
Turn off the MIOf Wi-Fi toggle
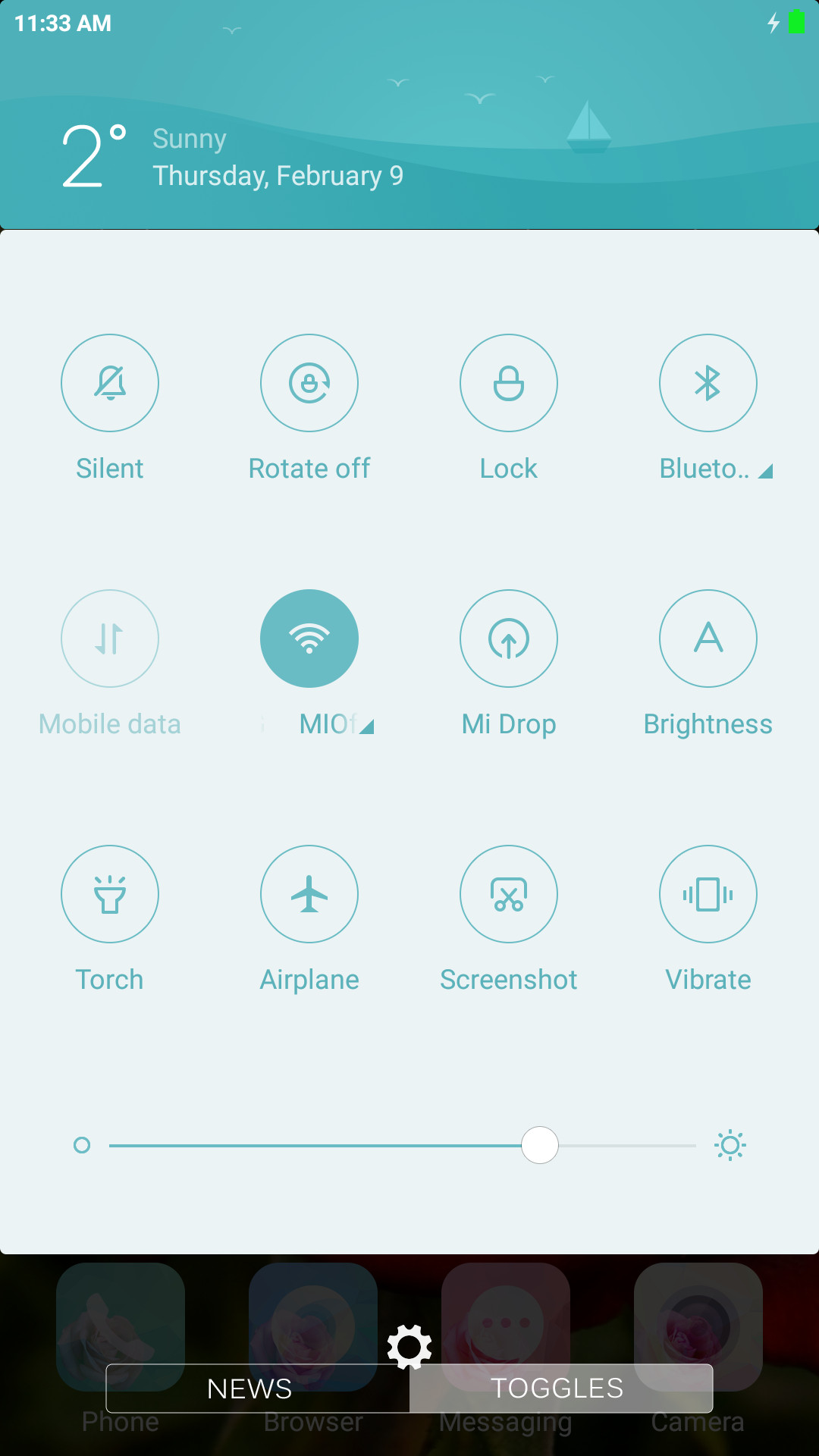point(309,639)
